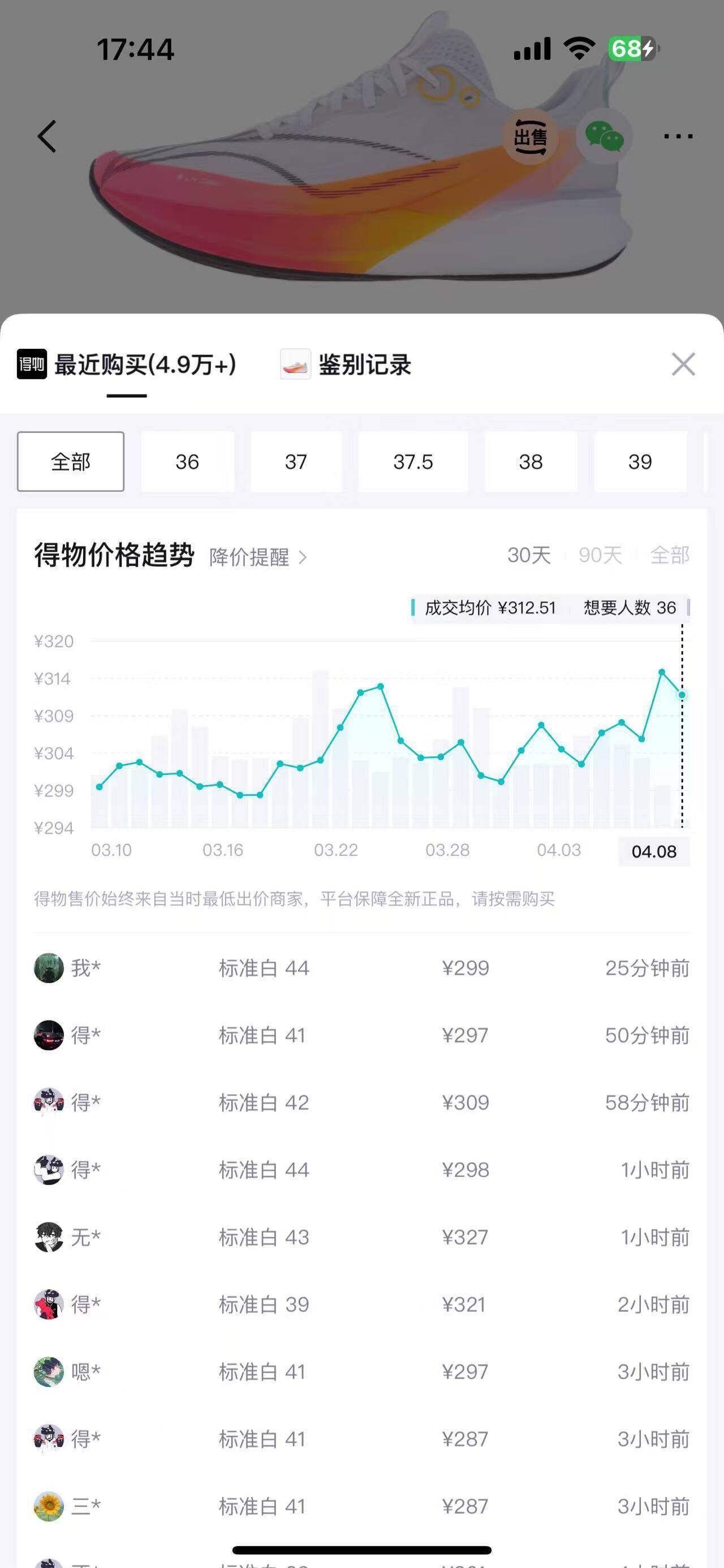Show the full price history 全部
This screenshot has height=1568, width=724.
point(669,555)
